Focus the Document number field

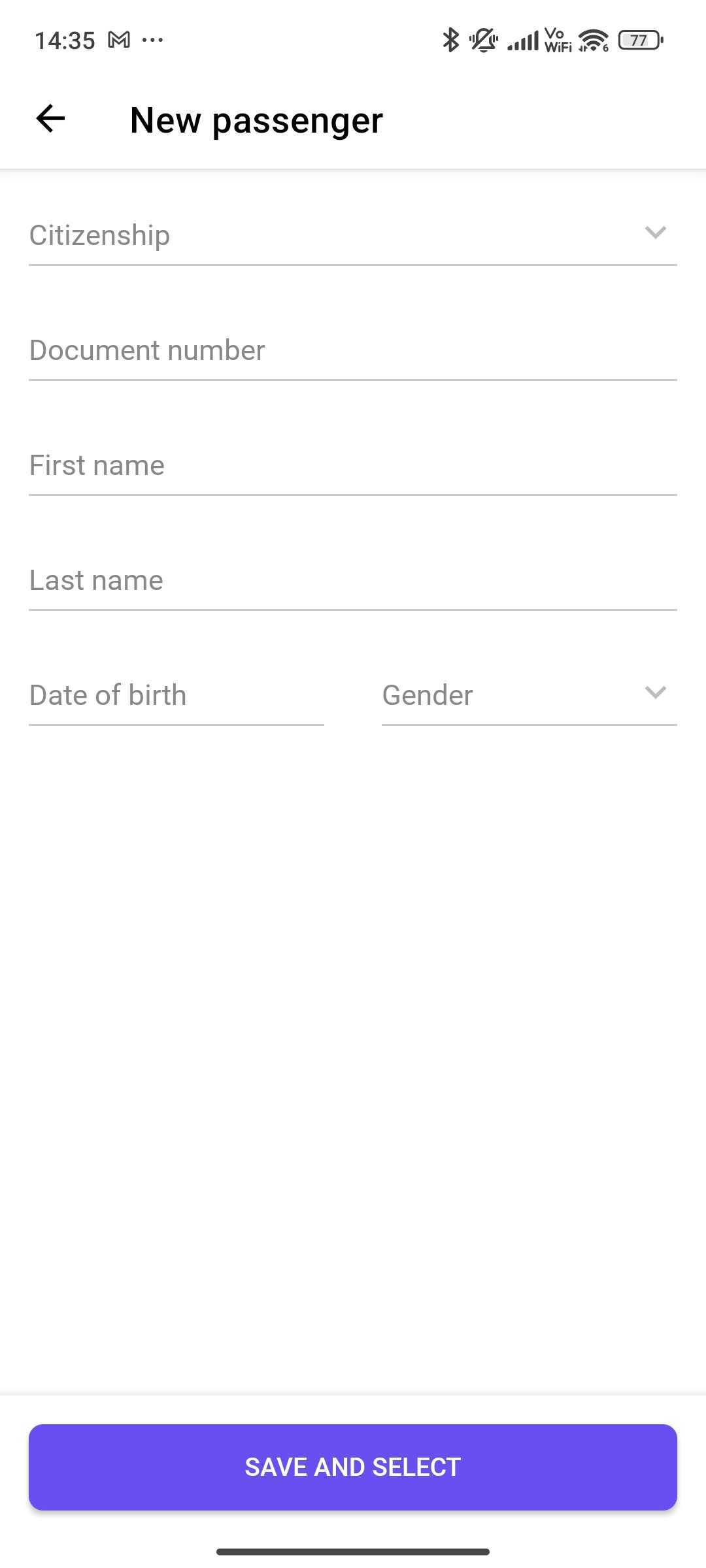click(353, 350)
